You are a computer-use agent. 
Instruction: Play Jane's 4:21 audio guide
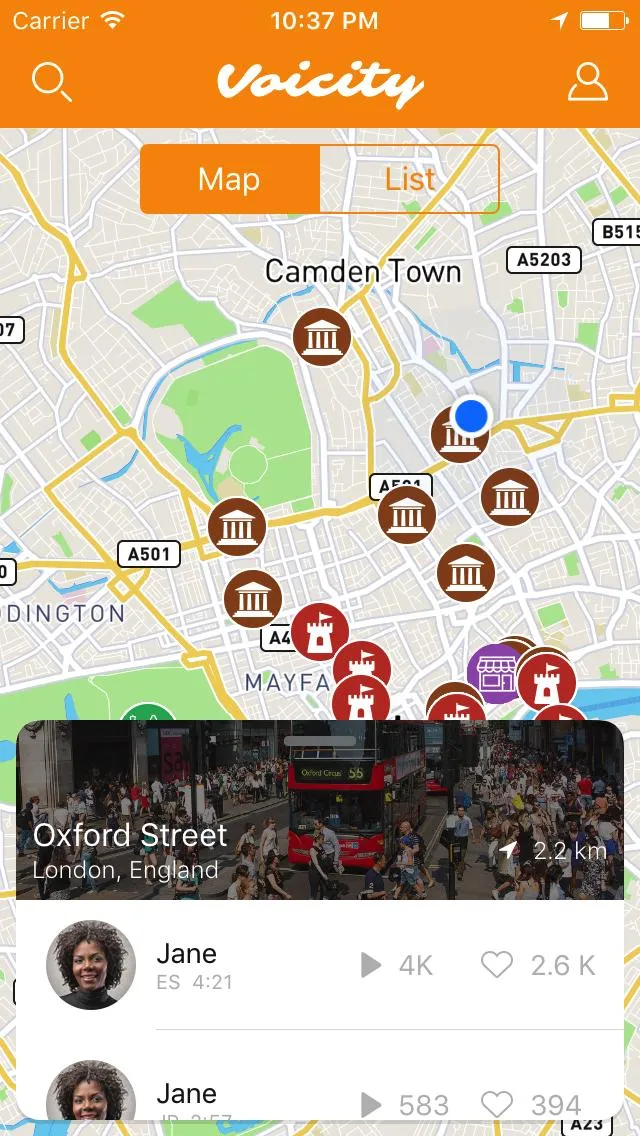(x=371, y=965)
